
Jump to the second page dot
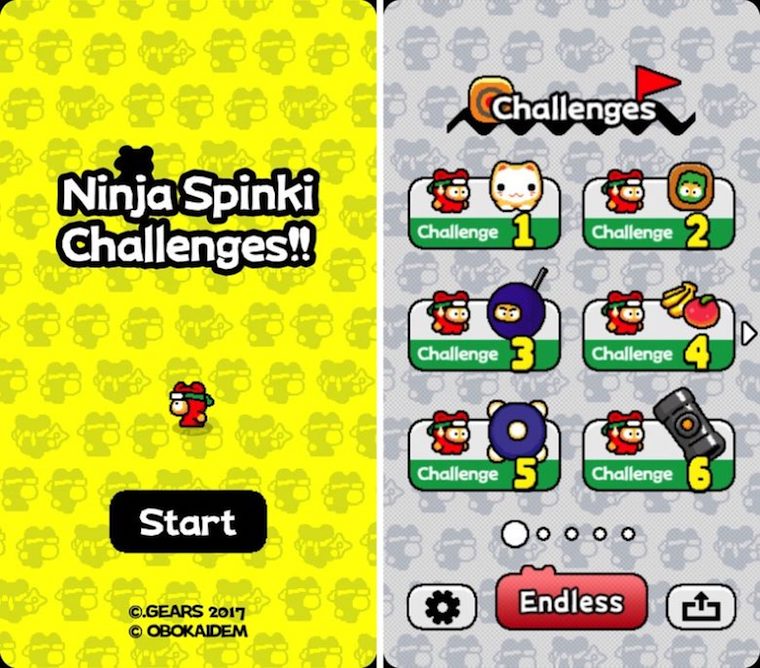[x=543, y=534]
